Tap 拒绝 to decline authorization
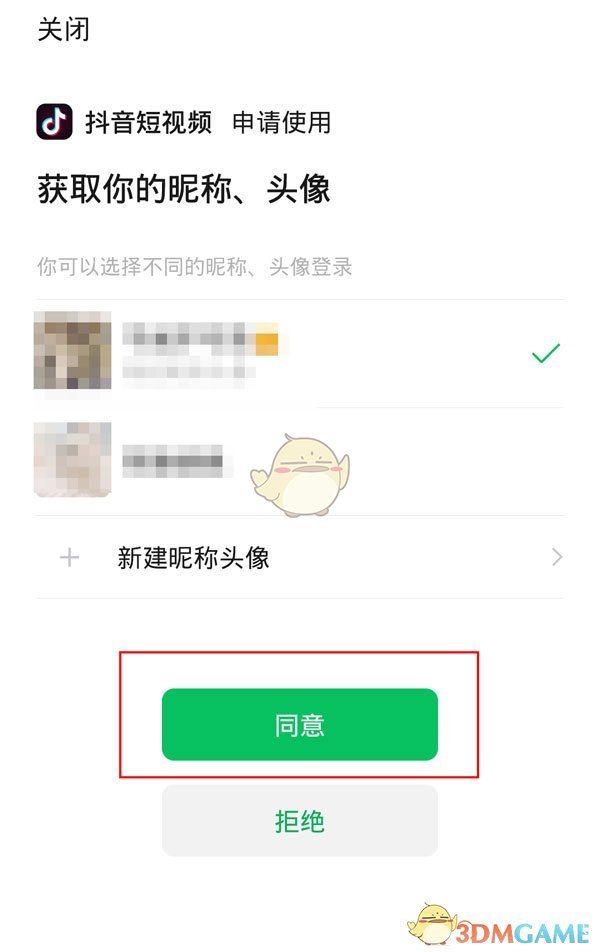Screen dimensions: 600x952 pyautogui.click(x=299, y=821)
